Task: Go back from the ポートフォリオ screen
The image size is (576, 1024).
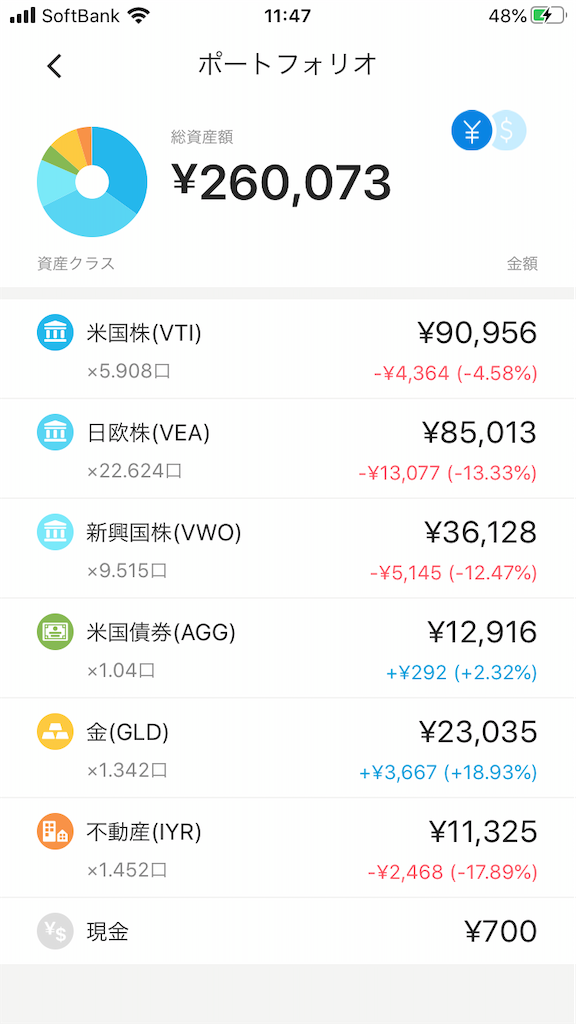Action: coord(55,65)
